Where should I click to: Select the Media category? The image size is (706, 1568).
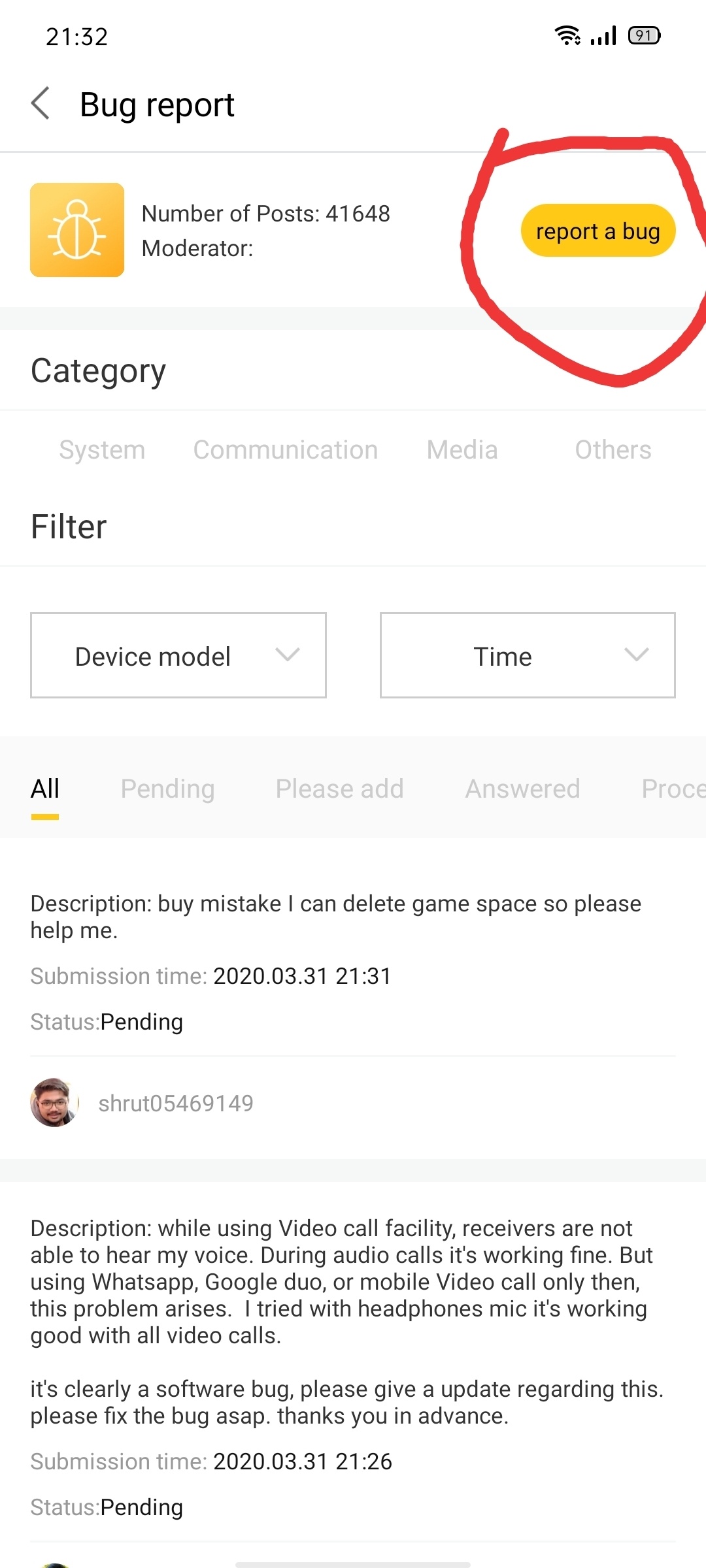462,450
